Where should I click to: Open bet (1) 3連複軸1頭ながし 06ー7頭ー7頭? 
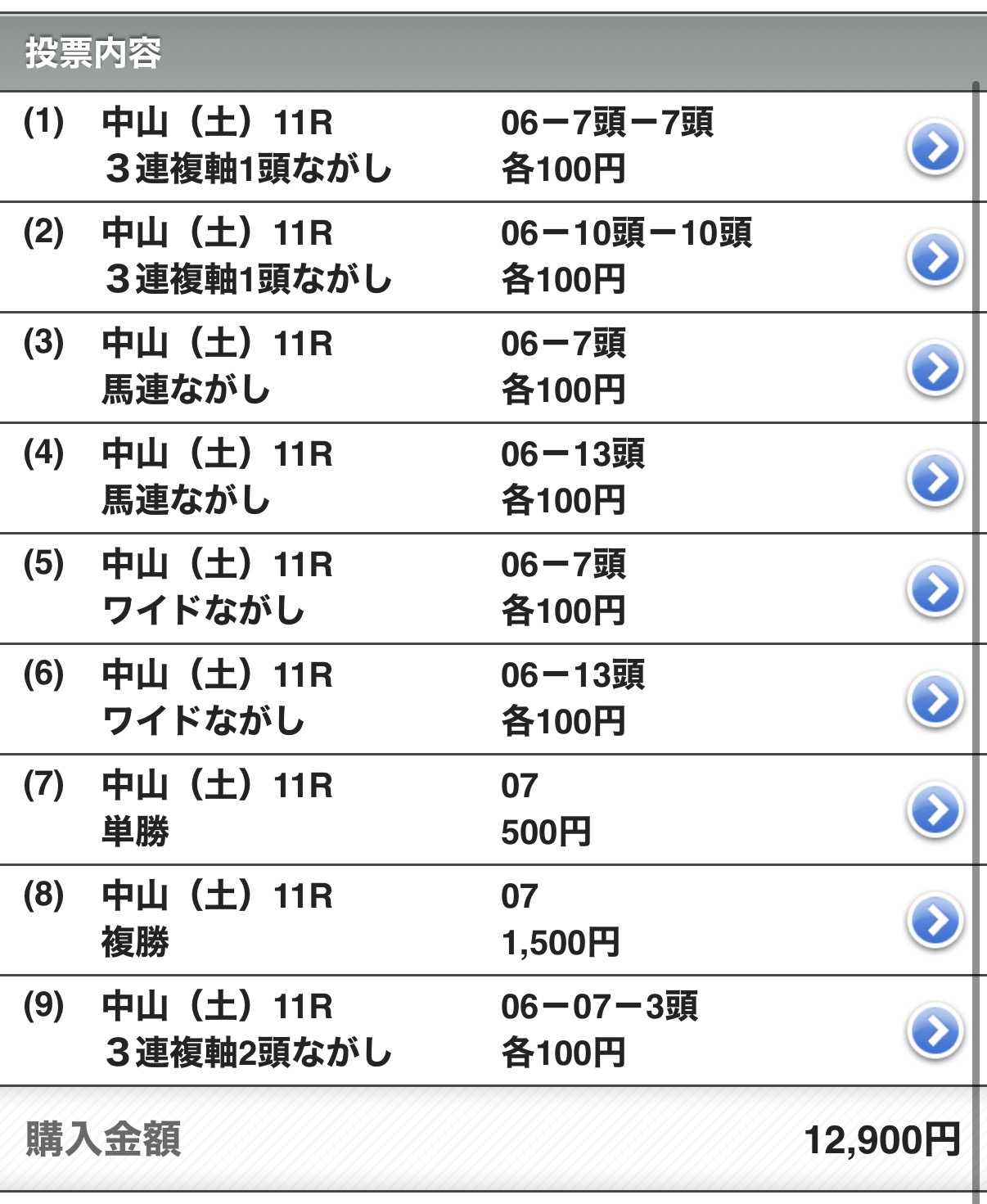click(935, 147)
